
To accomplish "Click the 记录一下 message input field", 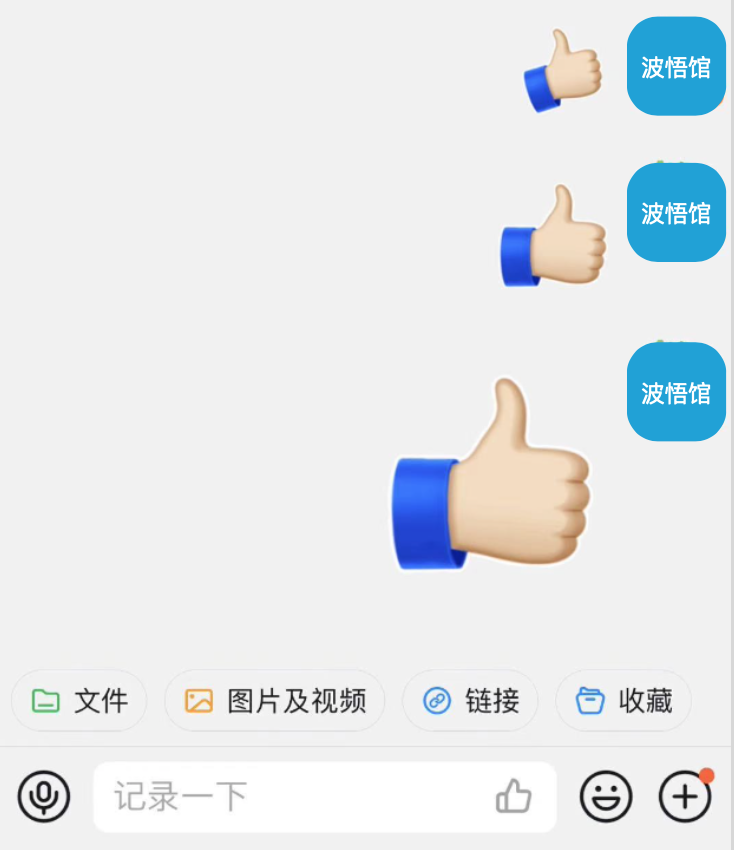I will tap(300, 797).
